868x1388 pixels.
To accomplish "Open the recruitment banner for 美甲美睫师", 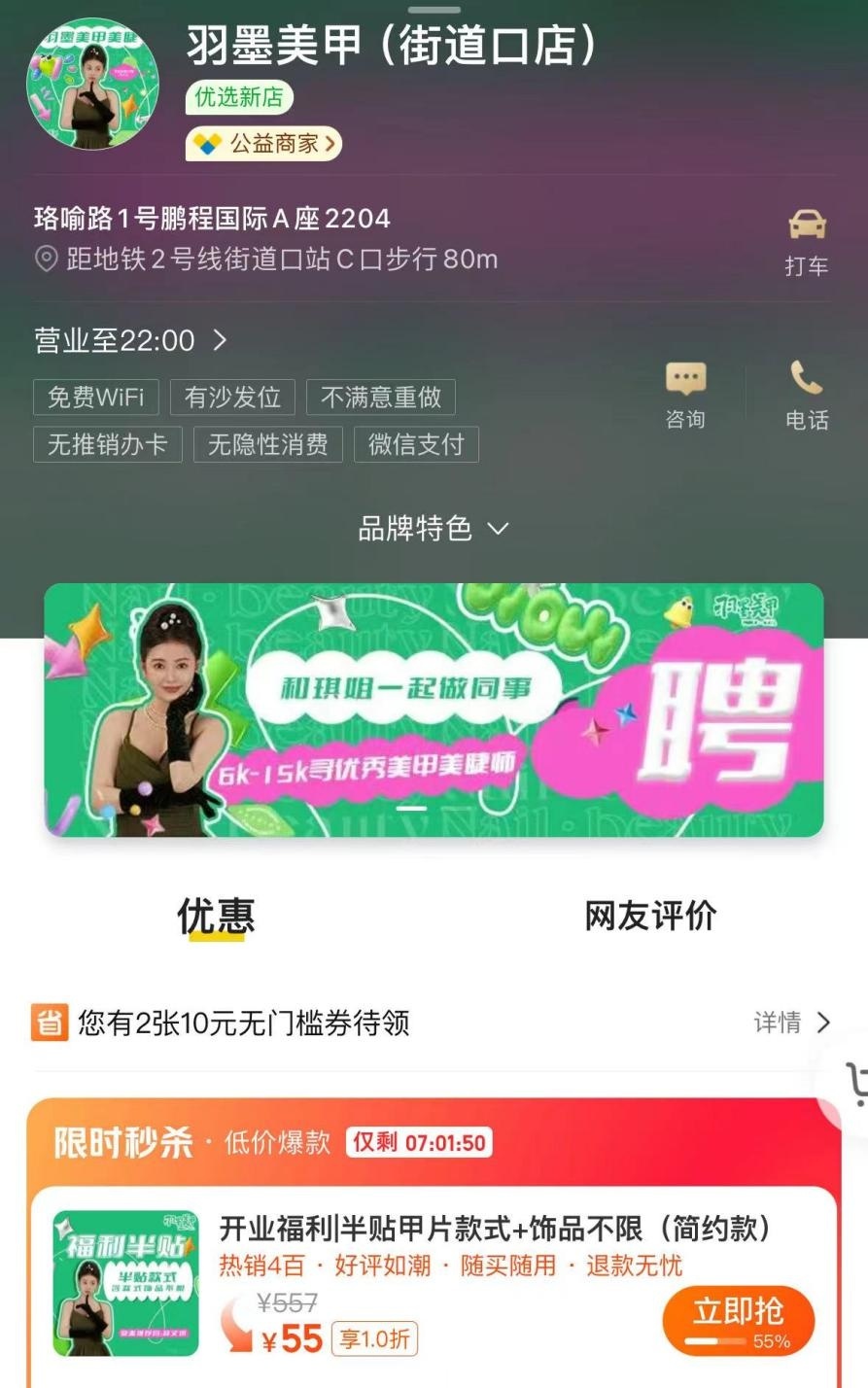I will 434,710.
